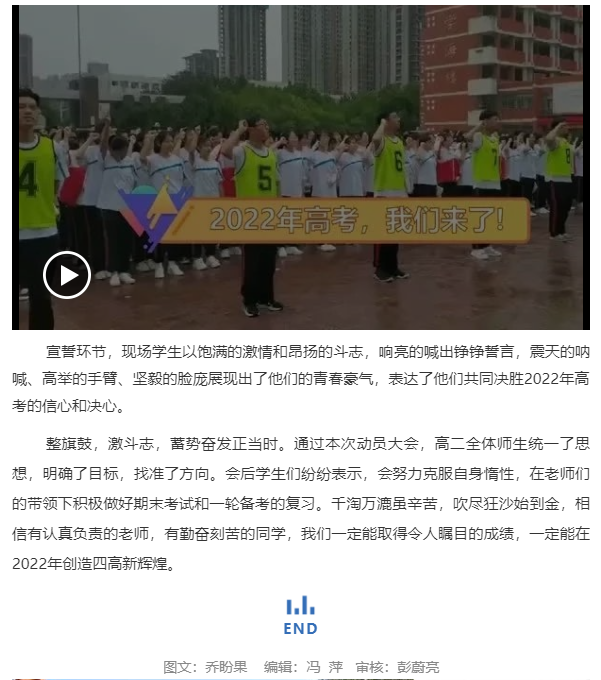Play the 2022年高考 video
601x680 pixels.
point(67,275)
